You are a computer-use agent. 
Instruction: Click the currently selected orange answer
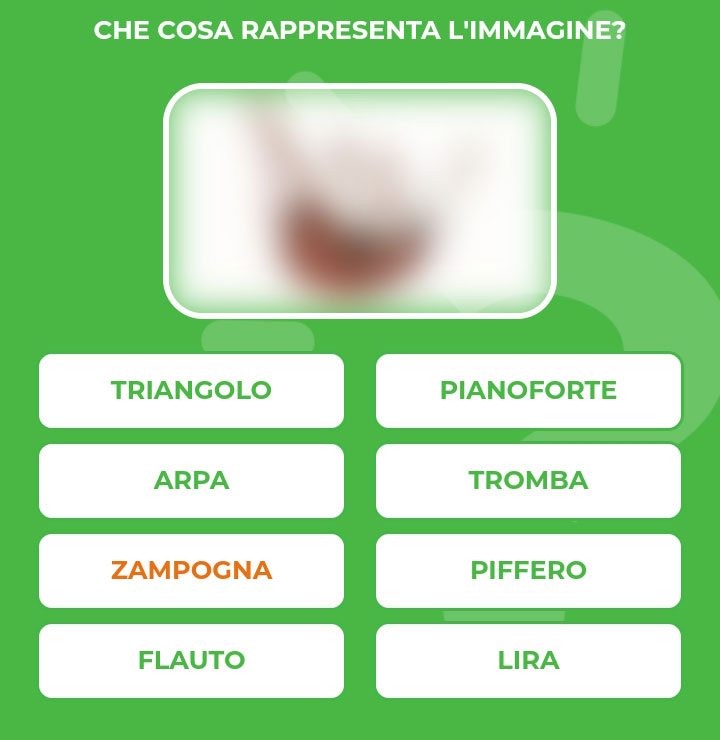coord(191,570)
